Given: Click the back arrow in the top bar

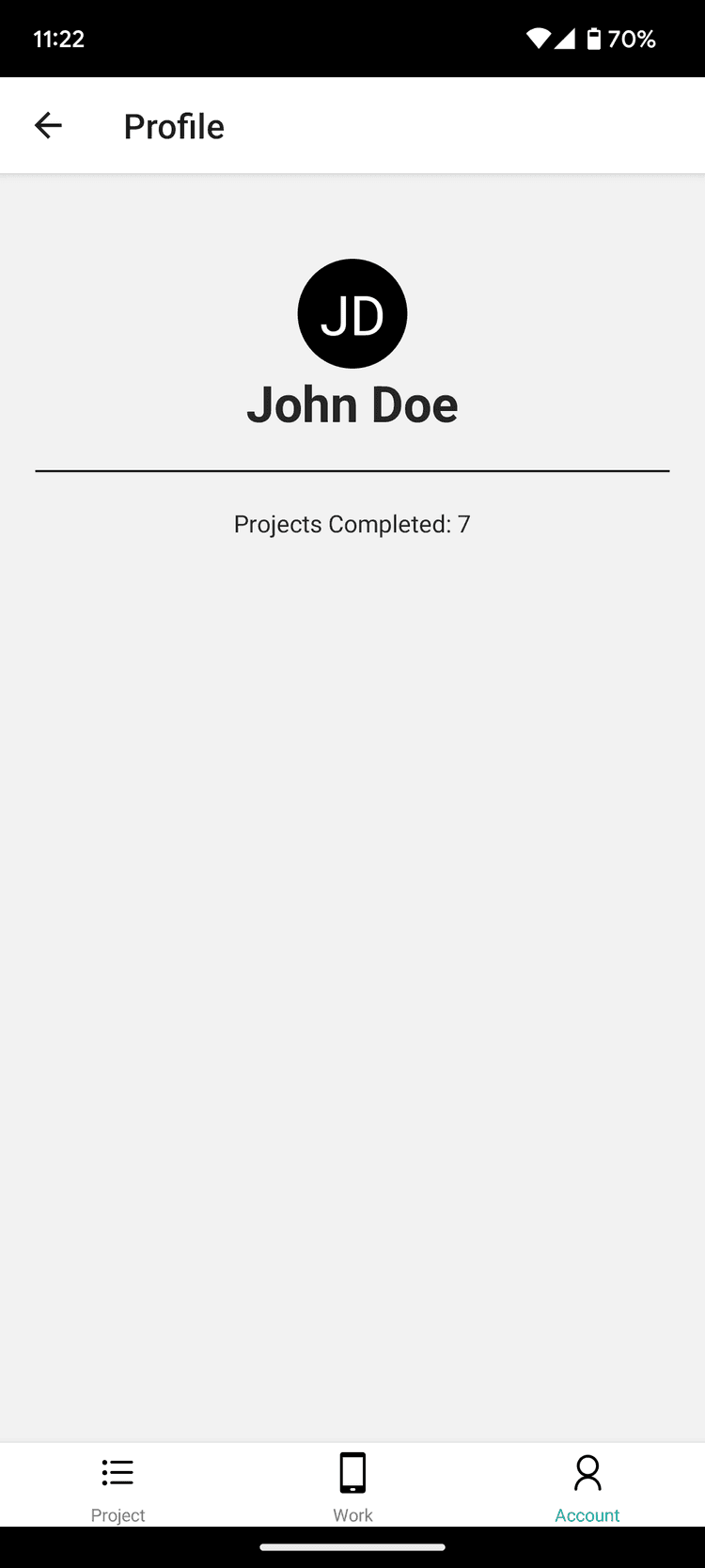Looking at the screenshot, I should tap(48, 125).
